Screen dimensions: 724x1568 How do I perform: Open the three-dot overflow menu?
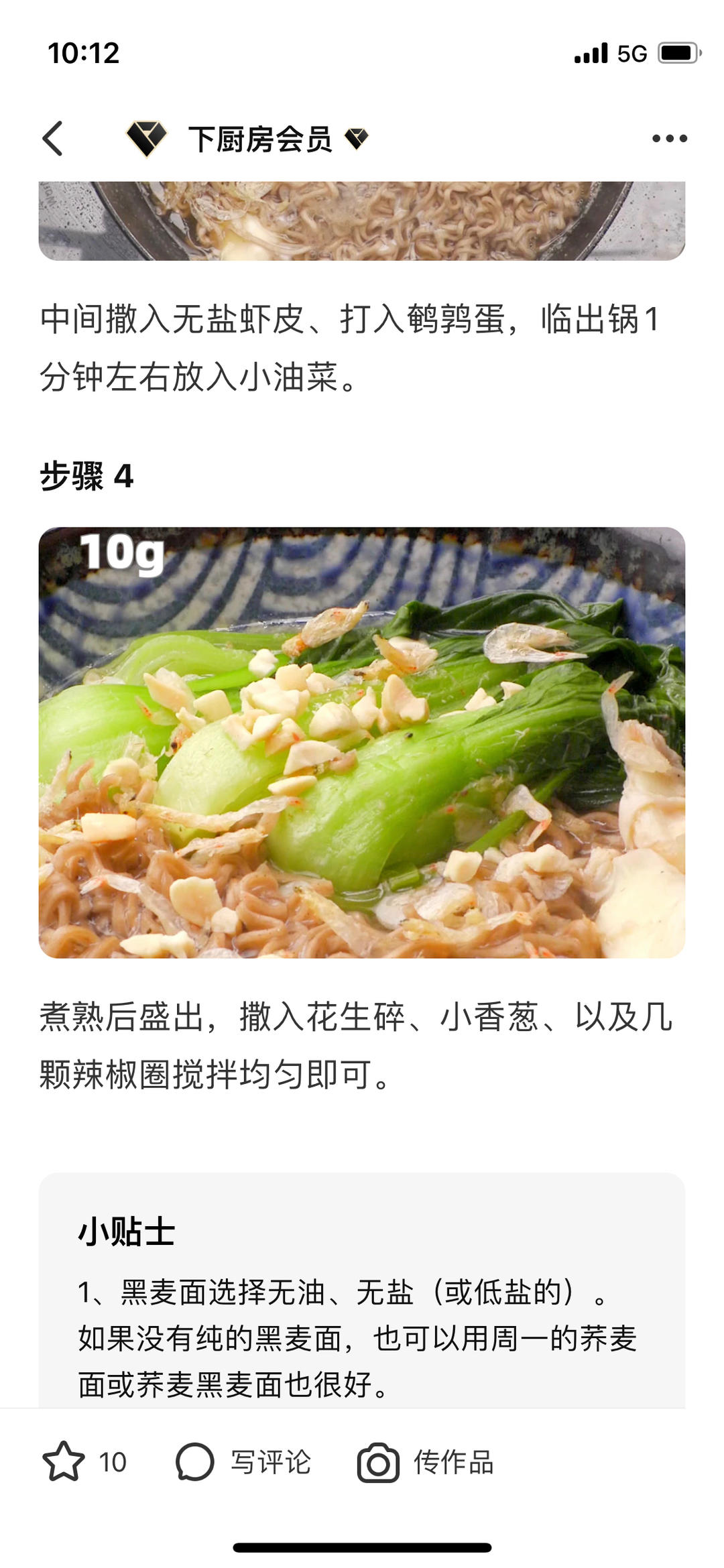pos(669,139)
